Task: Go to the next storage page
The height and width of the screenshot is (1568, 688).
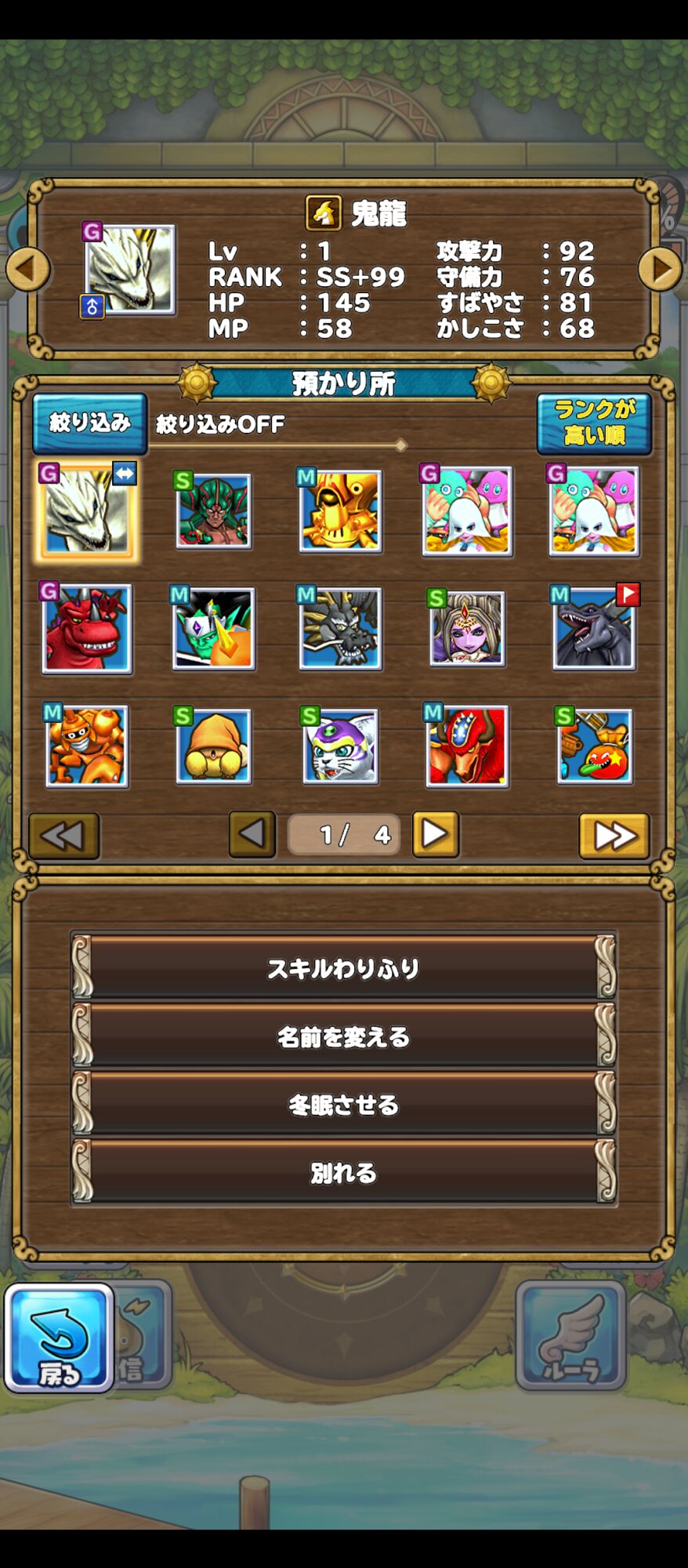Action: tap(436, 834)
